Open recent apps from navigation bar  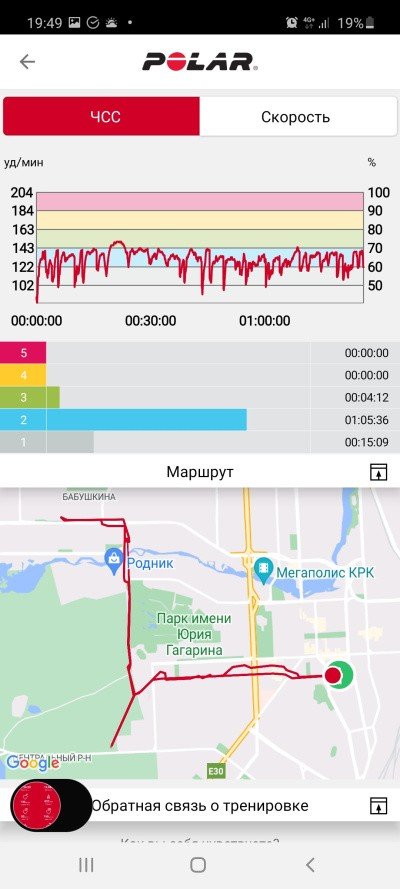pos(86,865)
